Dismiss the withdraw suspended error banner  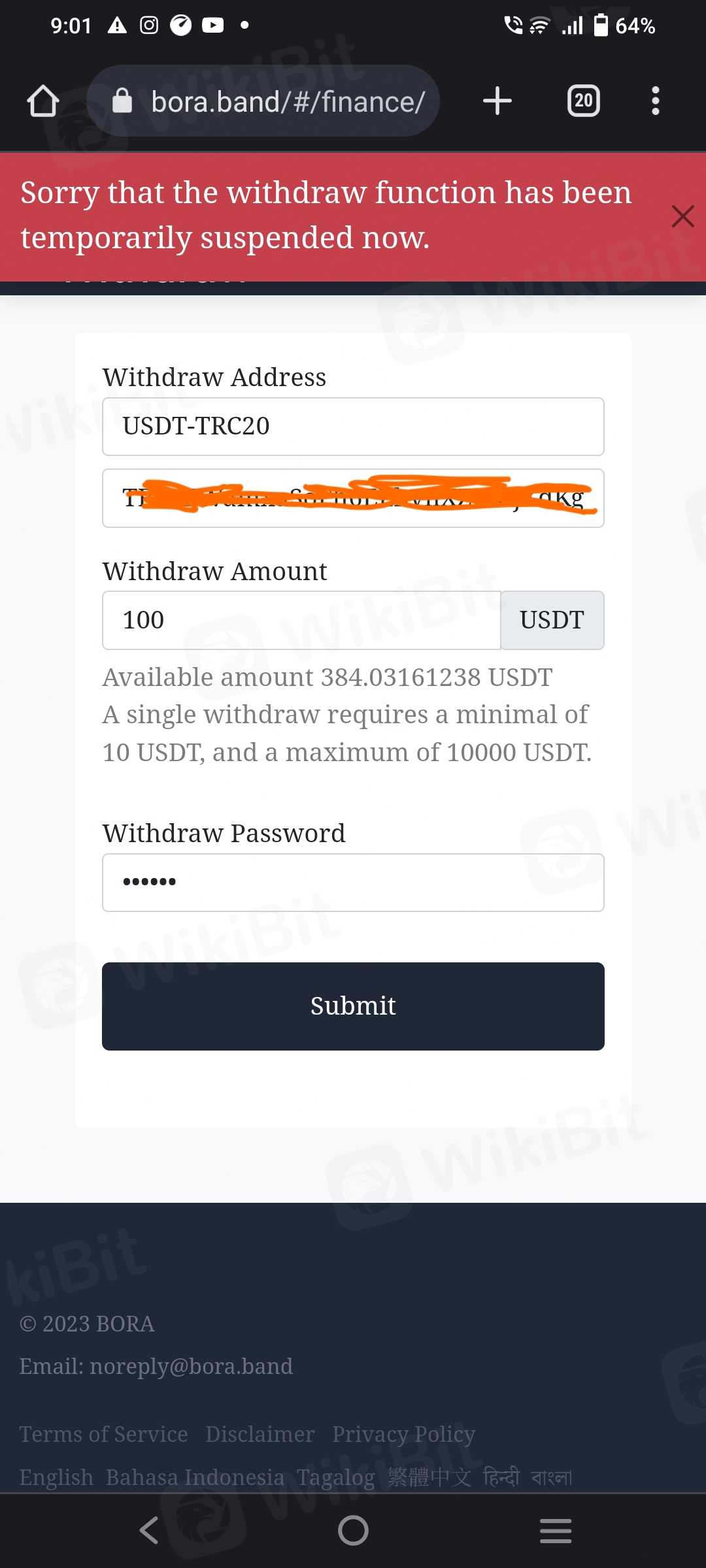pyautogui.click(x=682, y=216)
